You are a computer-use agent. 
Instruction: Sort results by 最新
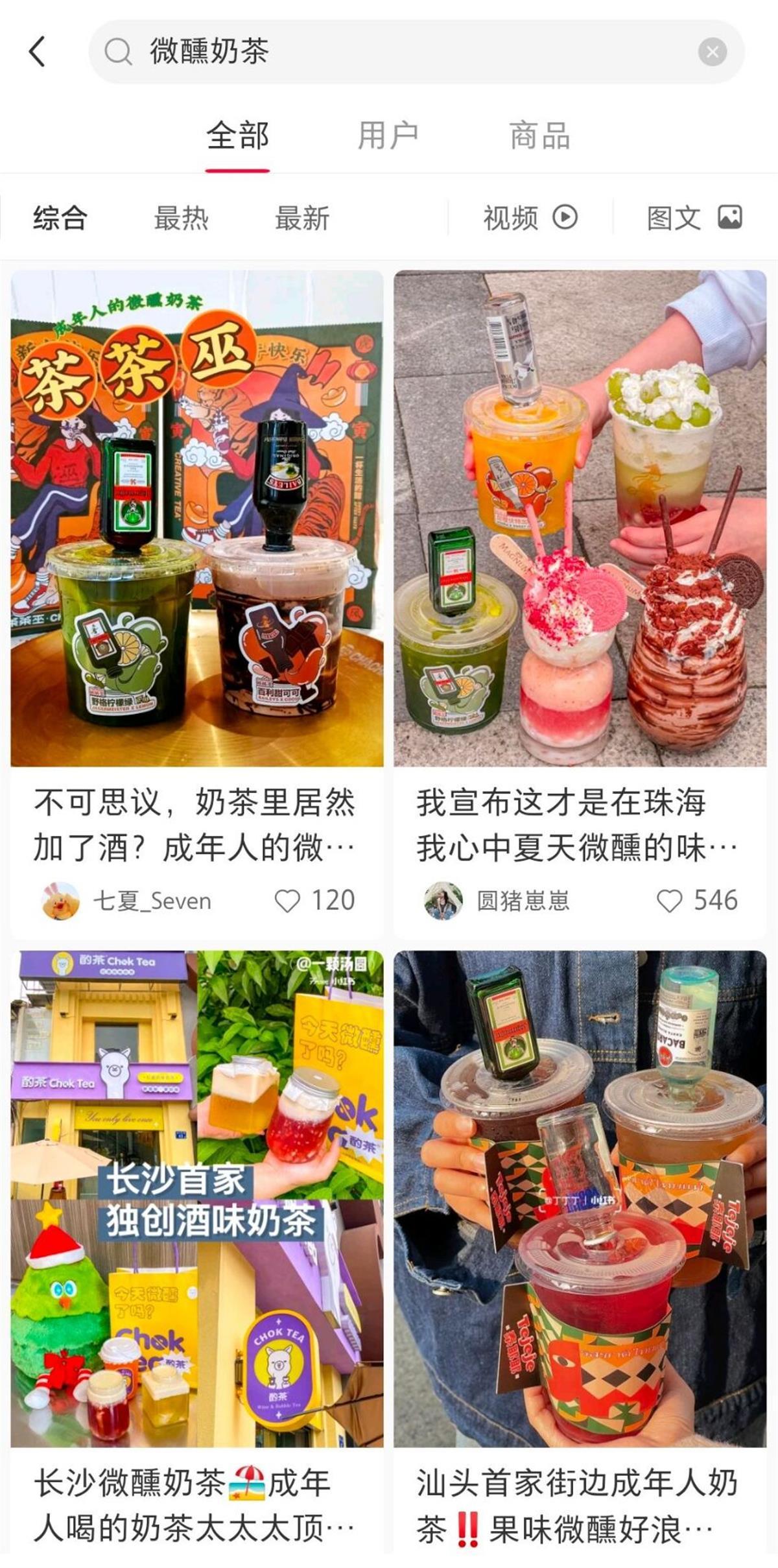click(302, 218)
